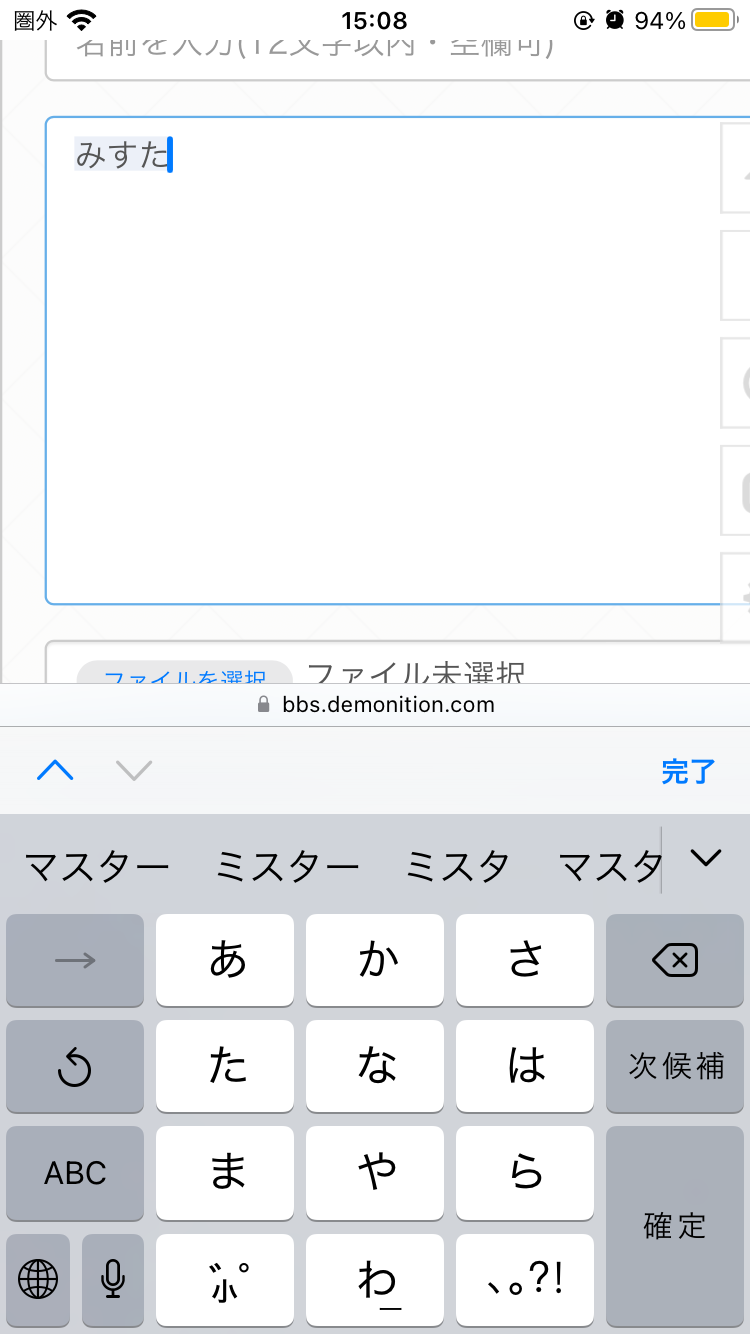
Task: Confirm conversion with 確定 key
Action: pos(675,1226)
